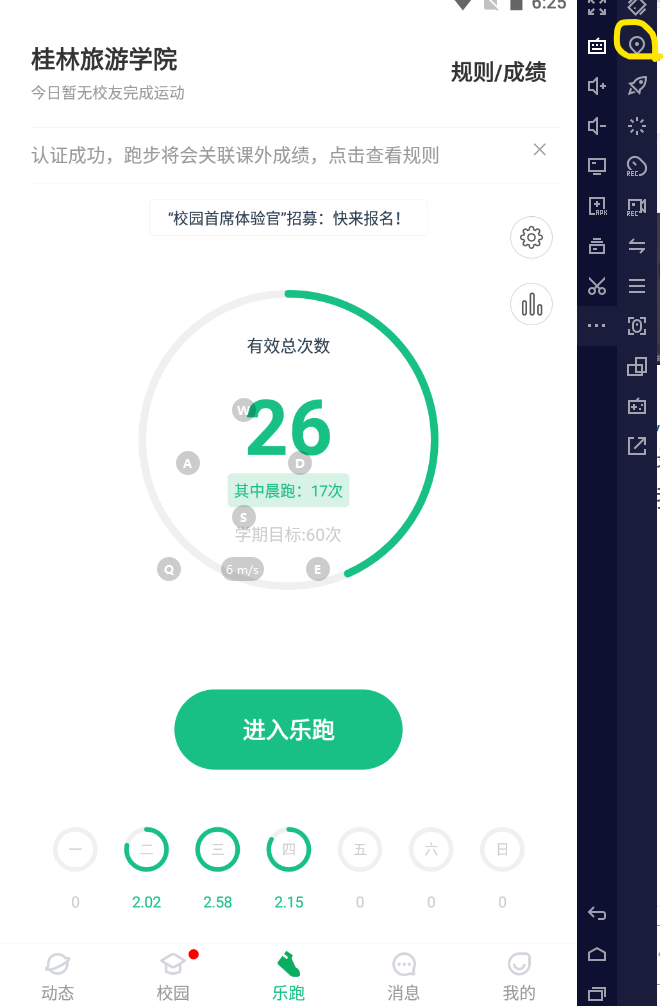
Task: View Tuesday's 2.02 run record
Action: 146,851
